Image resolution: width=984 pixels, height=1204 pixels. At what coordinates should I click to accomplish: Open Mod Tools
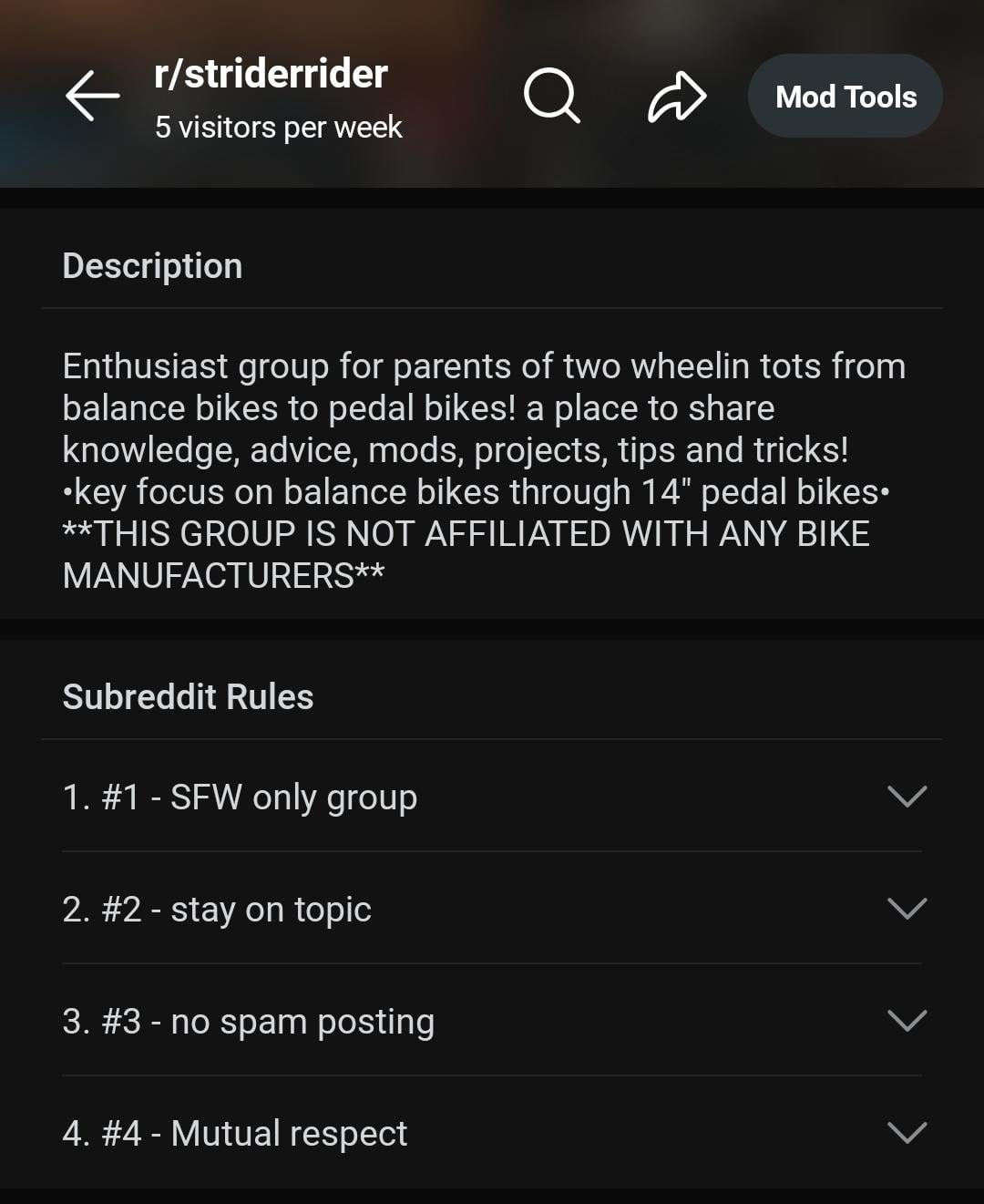[x=845, y=97]
